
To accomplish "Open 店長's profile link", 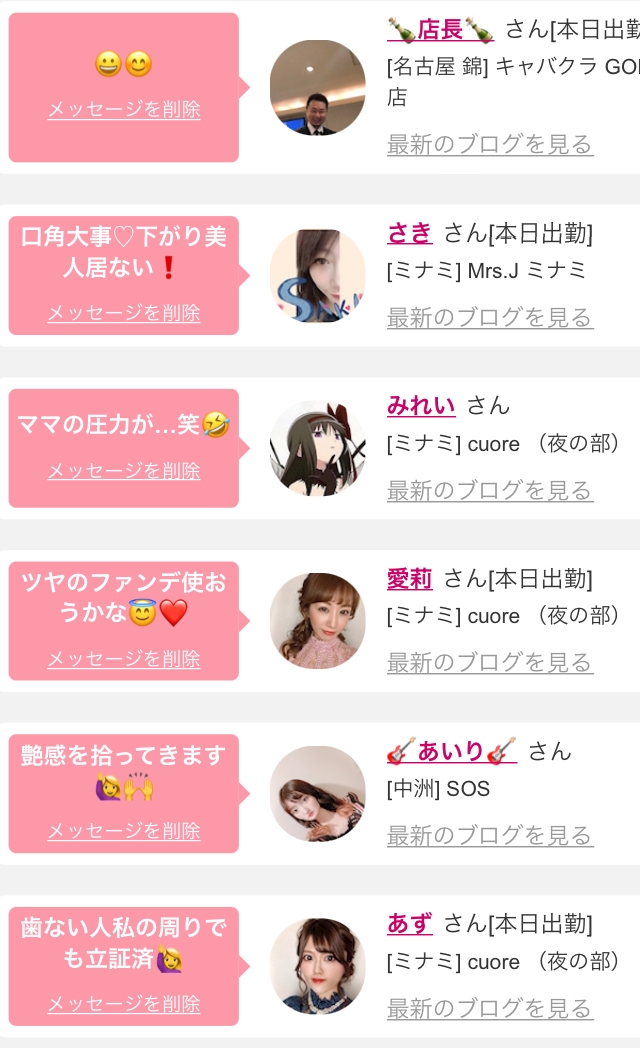I will point(440,30).
